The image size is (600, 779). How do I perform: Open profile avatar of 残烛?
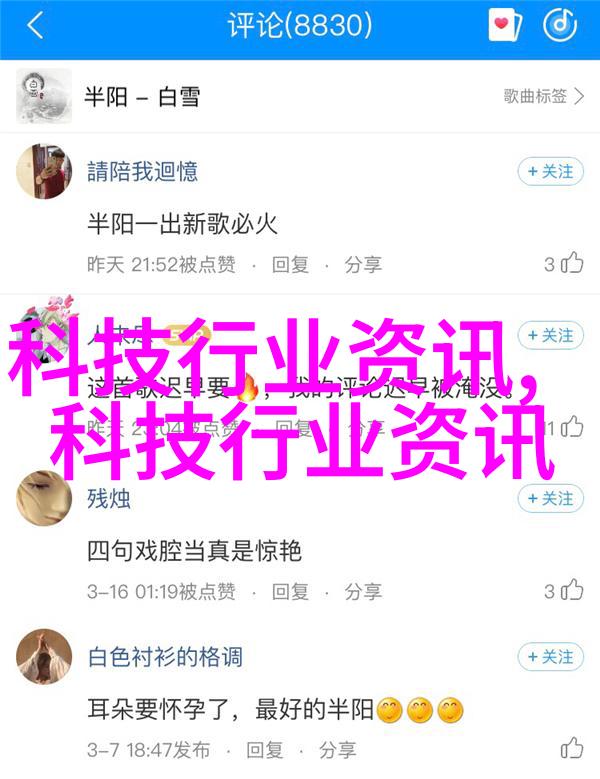coord(43,497)
